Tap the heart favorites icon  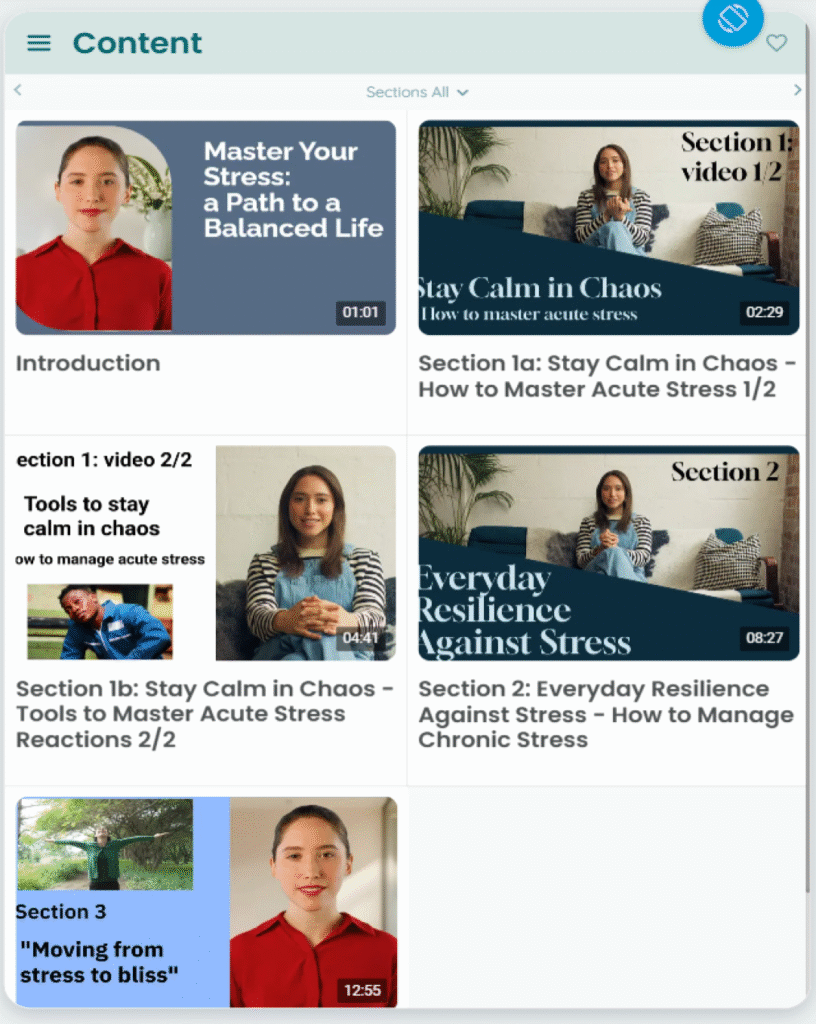[777, 43]
